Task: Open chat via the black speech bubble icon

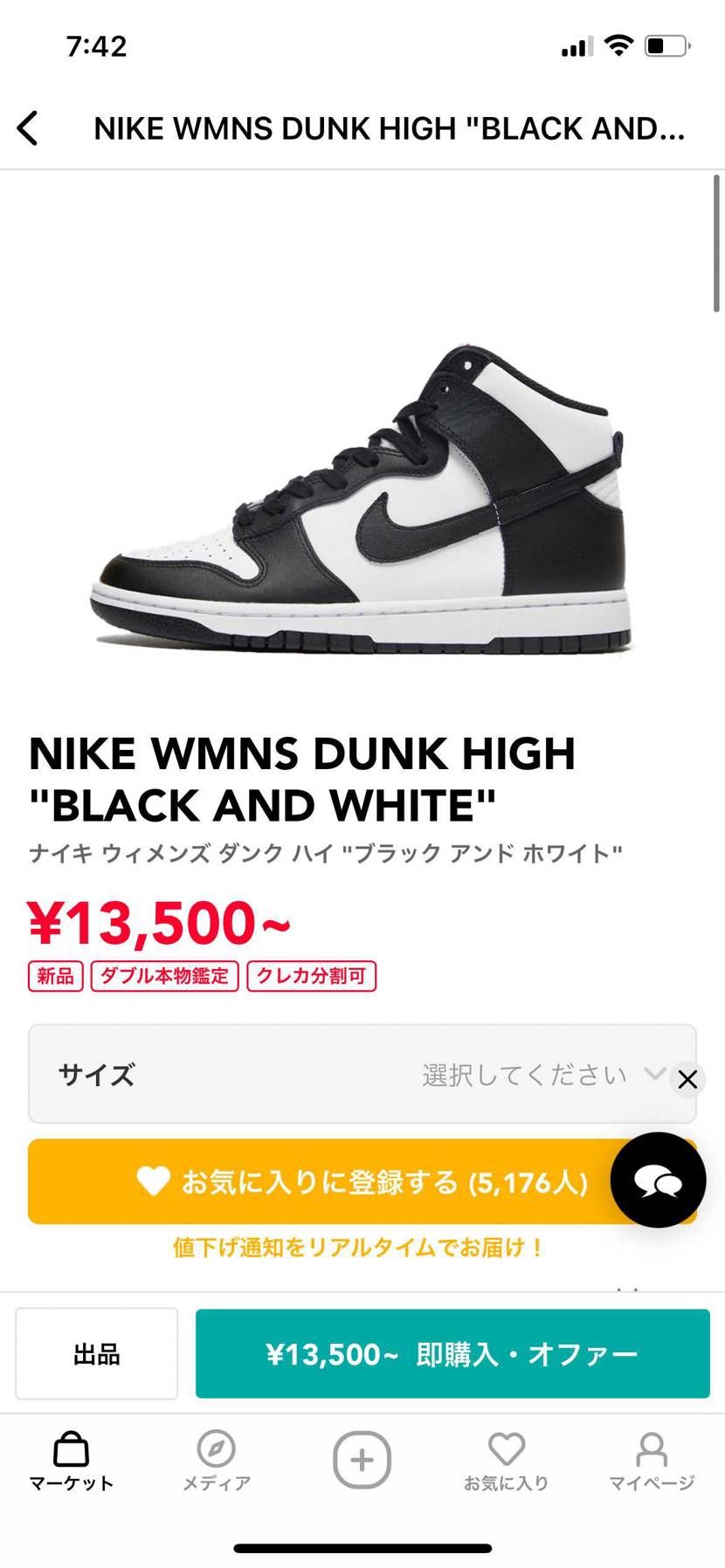Action: 657,1179
